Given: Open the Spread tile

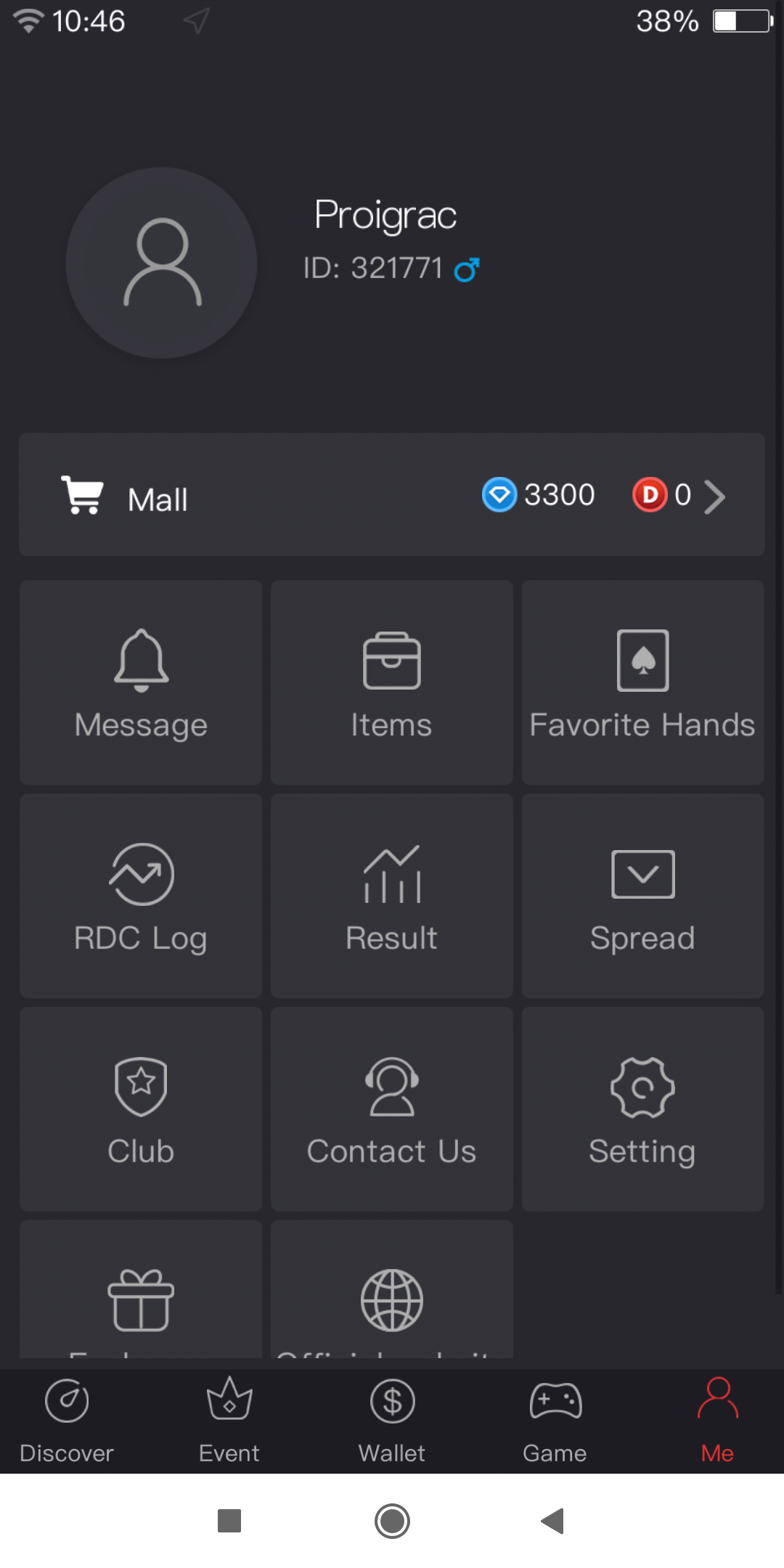Looking at the screenshot, I should 642,896.
